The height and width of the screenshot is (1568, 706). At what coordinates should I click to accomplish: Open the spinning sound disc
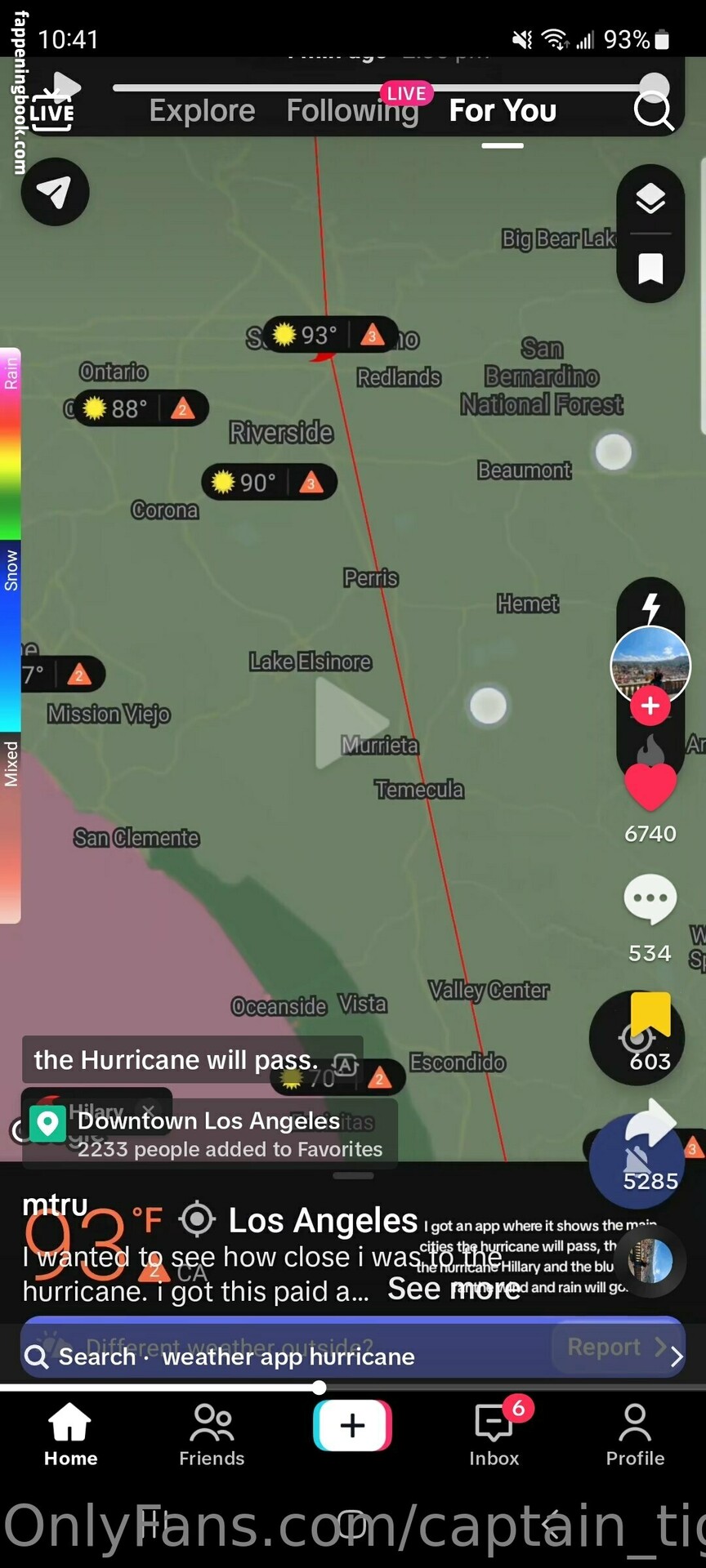point(650,1261)
